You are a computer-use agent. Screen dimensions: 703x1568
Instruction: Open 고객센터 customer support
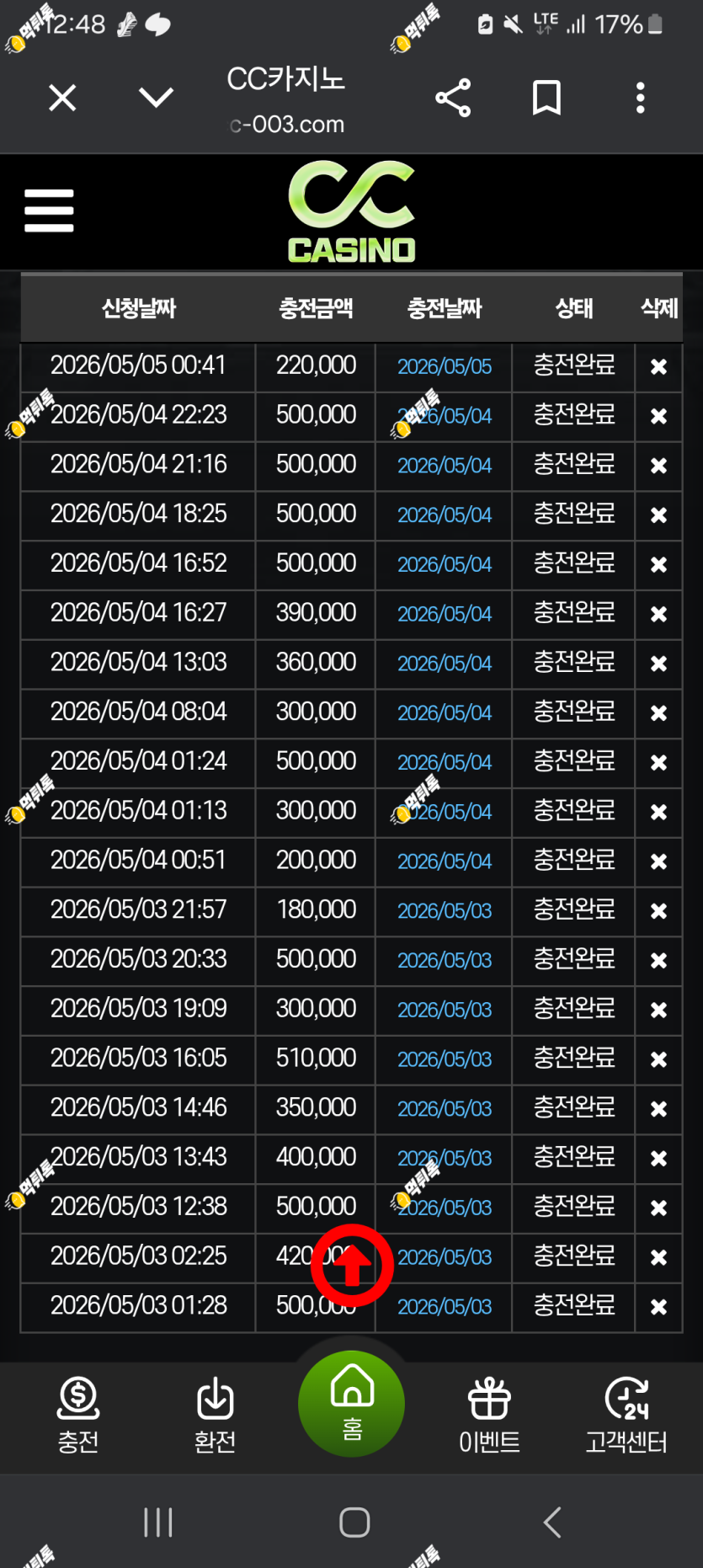pos(626,1415)
